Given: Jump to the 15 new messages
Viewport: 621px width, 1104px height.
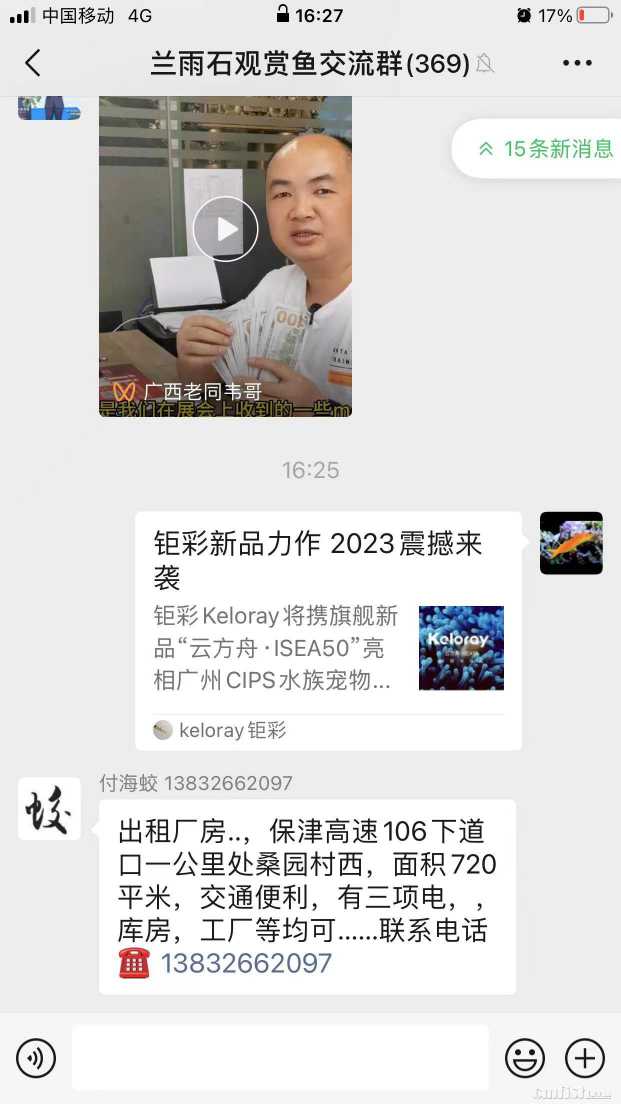Looking at the screenshot, I should click(545, 149).
